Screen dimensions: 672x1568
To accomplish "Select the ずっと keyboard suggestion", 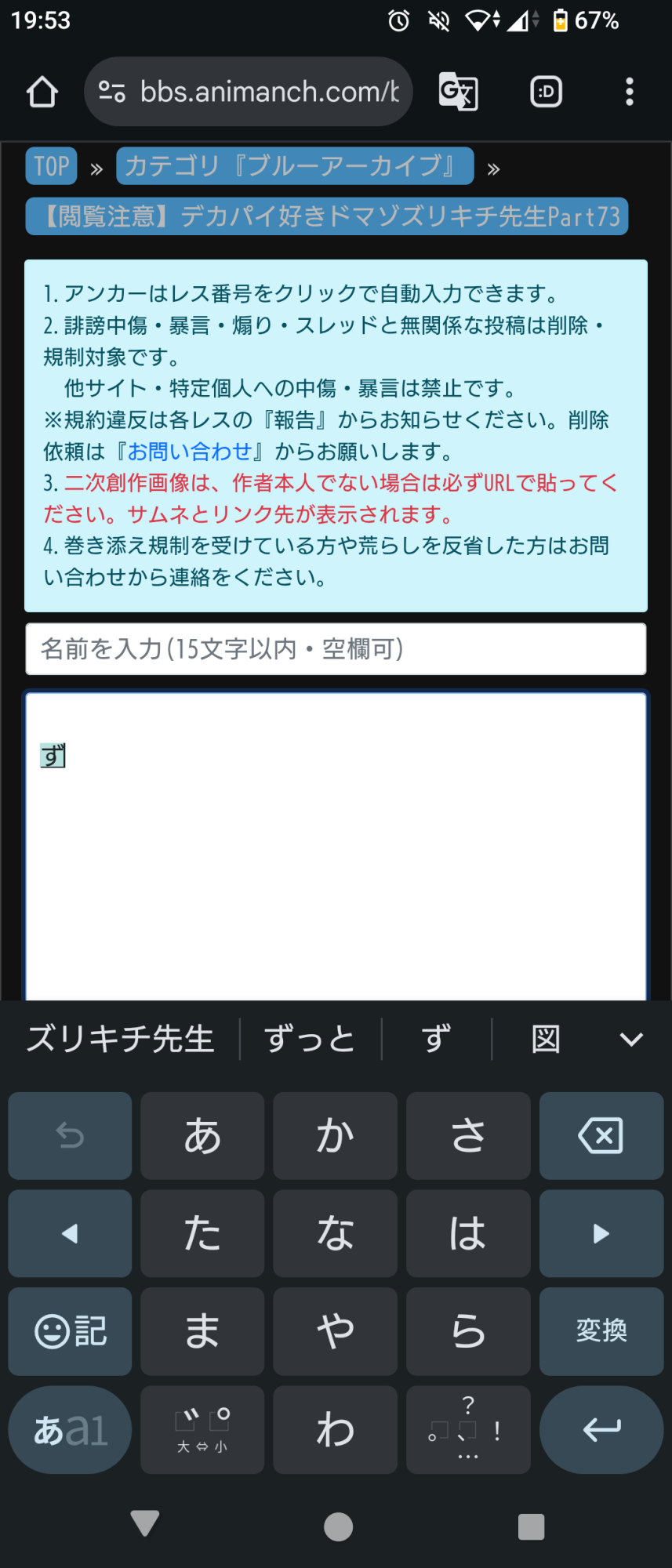I will [x=311, y=1040].
